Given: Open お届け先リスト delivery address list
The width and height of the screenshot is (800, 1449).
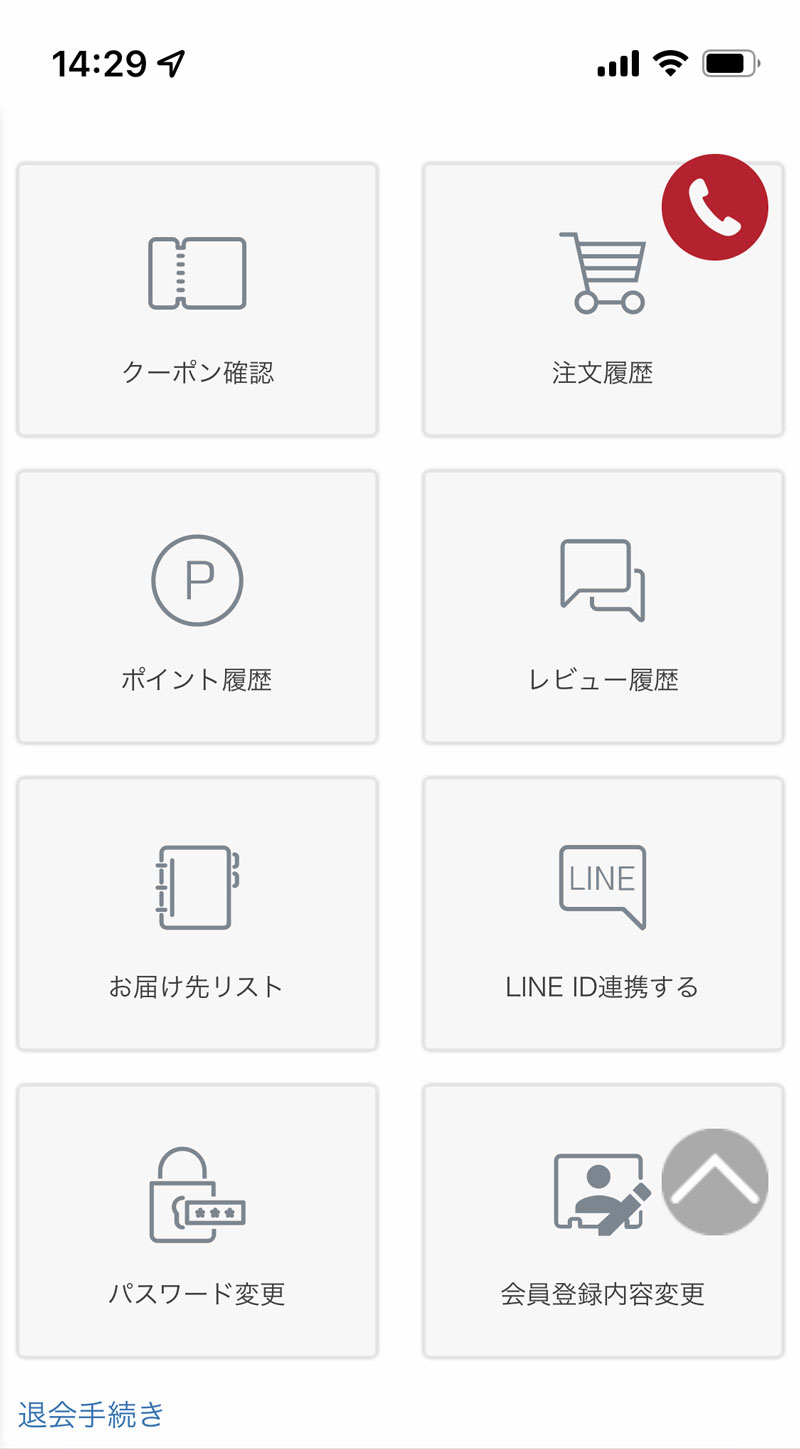Looking at the screenshot, I should pos(197,914).
